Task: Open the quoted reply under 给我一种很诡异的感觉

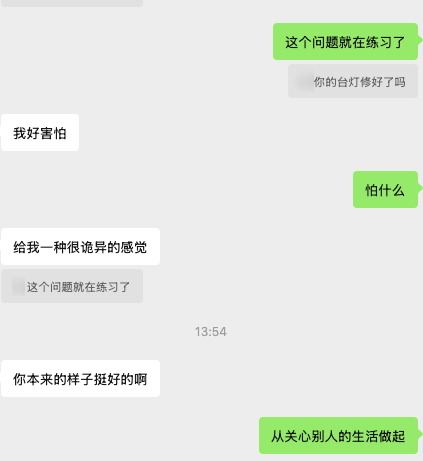Action: (72, 286)
